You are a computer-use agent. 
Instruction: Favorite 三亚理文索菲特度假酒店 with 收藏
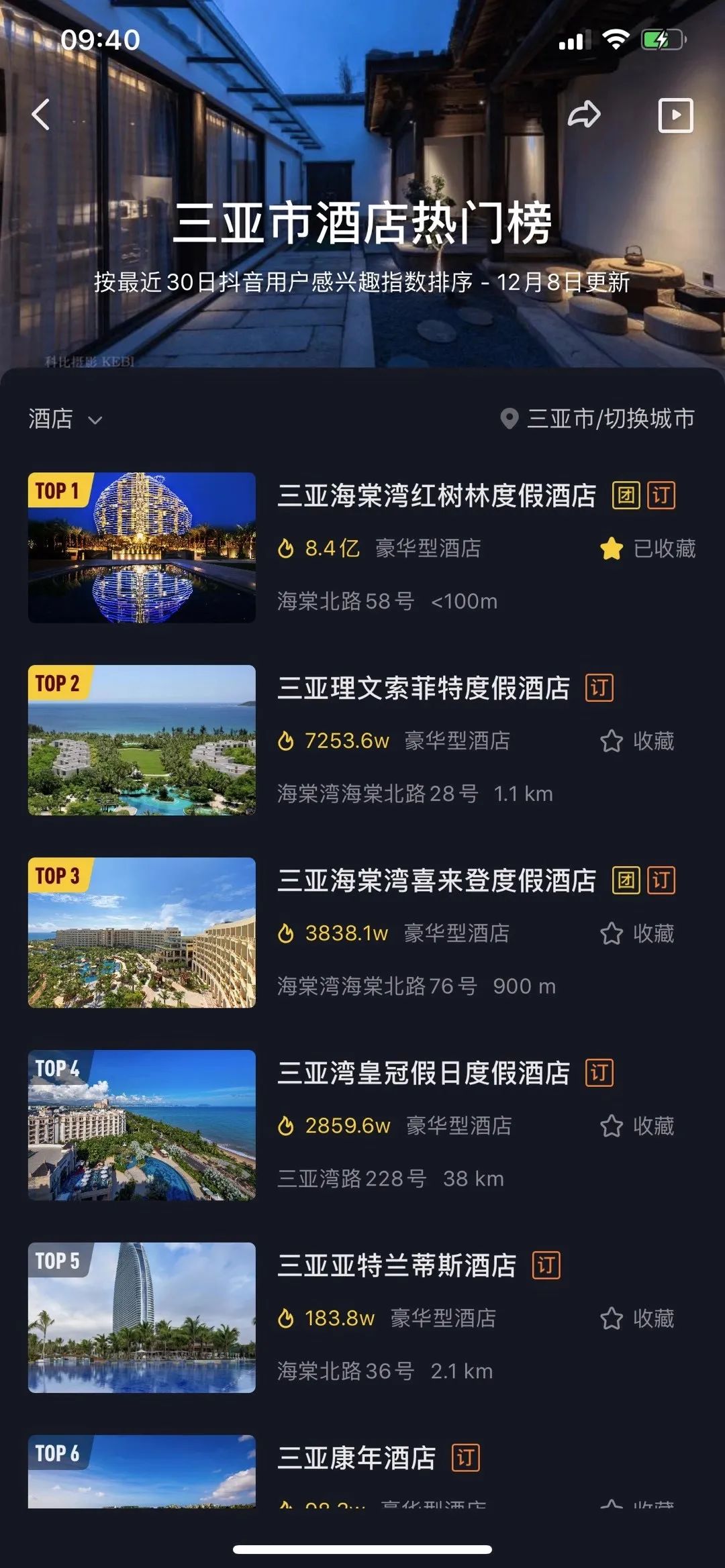637,741
